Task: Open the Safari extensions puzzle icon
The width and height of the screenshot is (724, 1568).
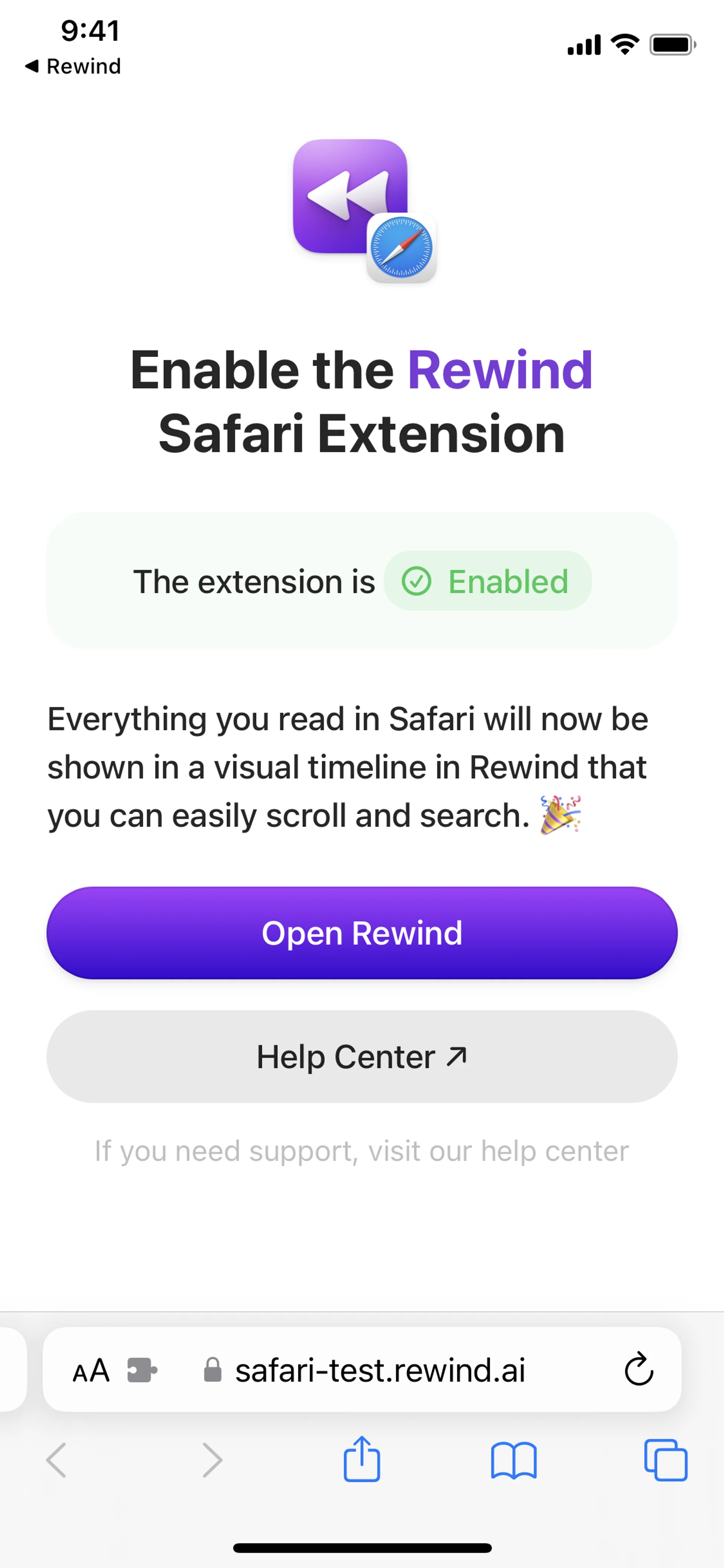Action: pos(142,1371)
